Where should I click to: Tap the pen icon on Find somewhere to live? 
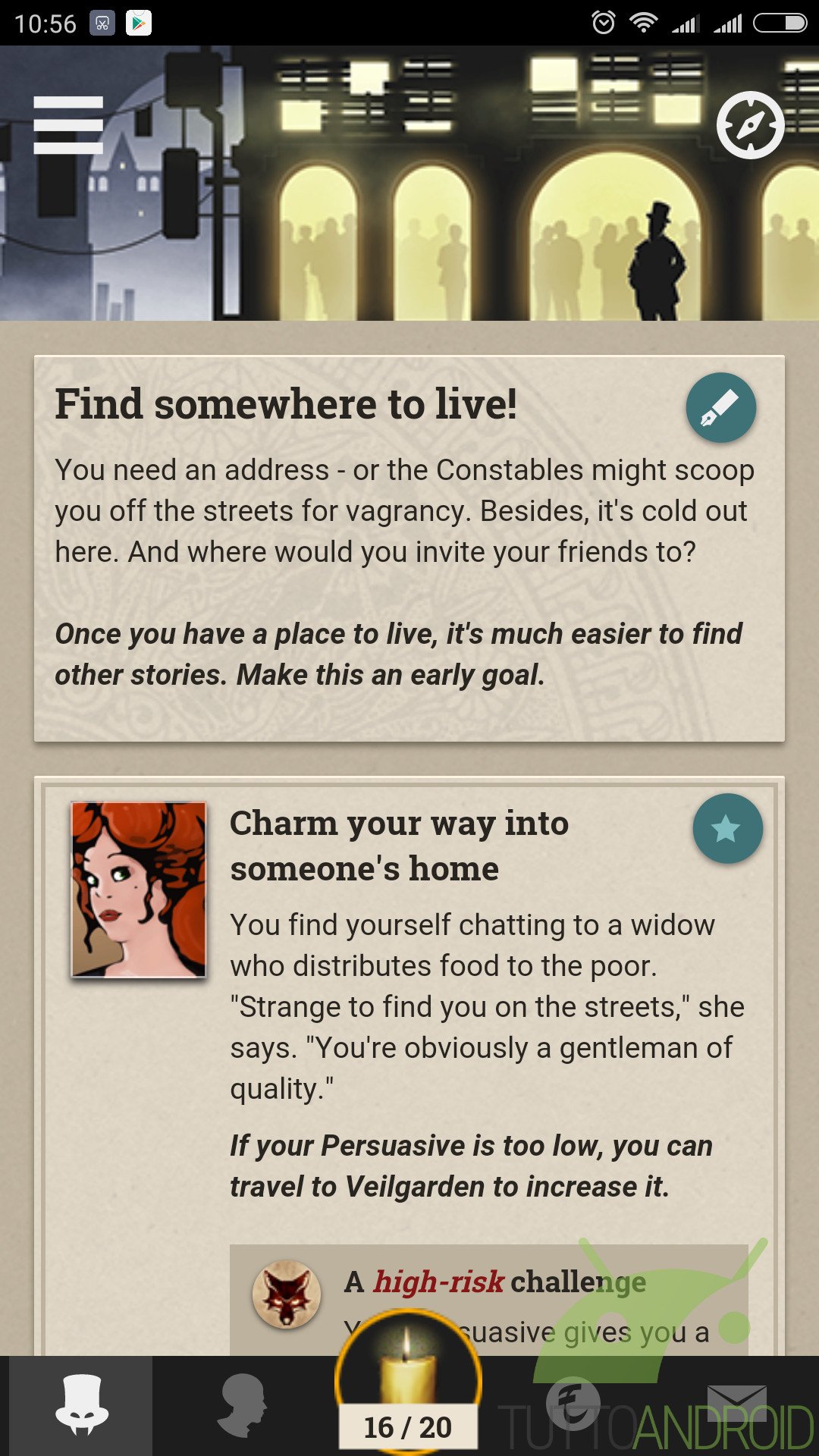tap(720, 408)
